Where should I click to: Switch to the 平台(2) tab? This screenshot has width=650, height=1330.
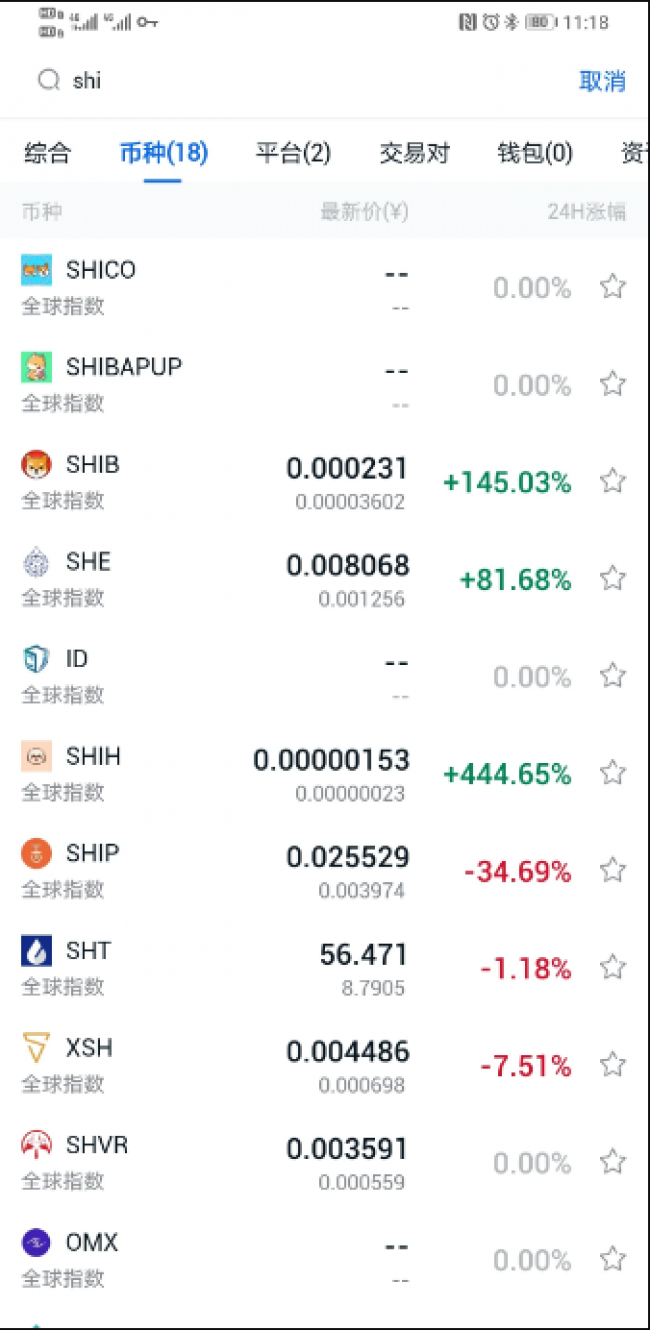click(293, 153)
